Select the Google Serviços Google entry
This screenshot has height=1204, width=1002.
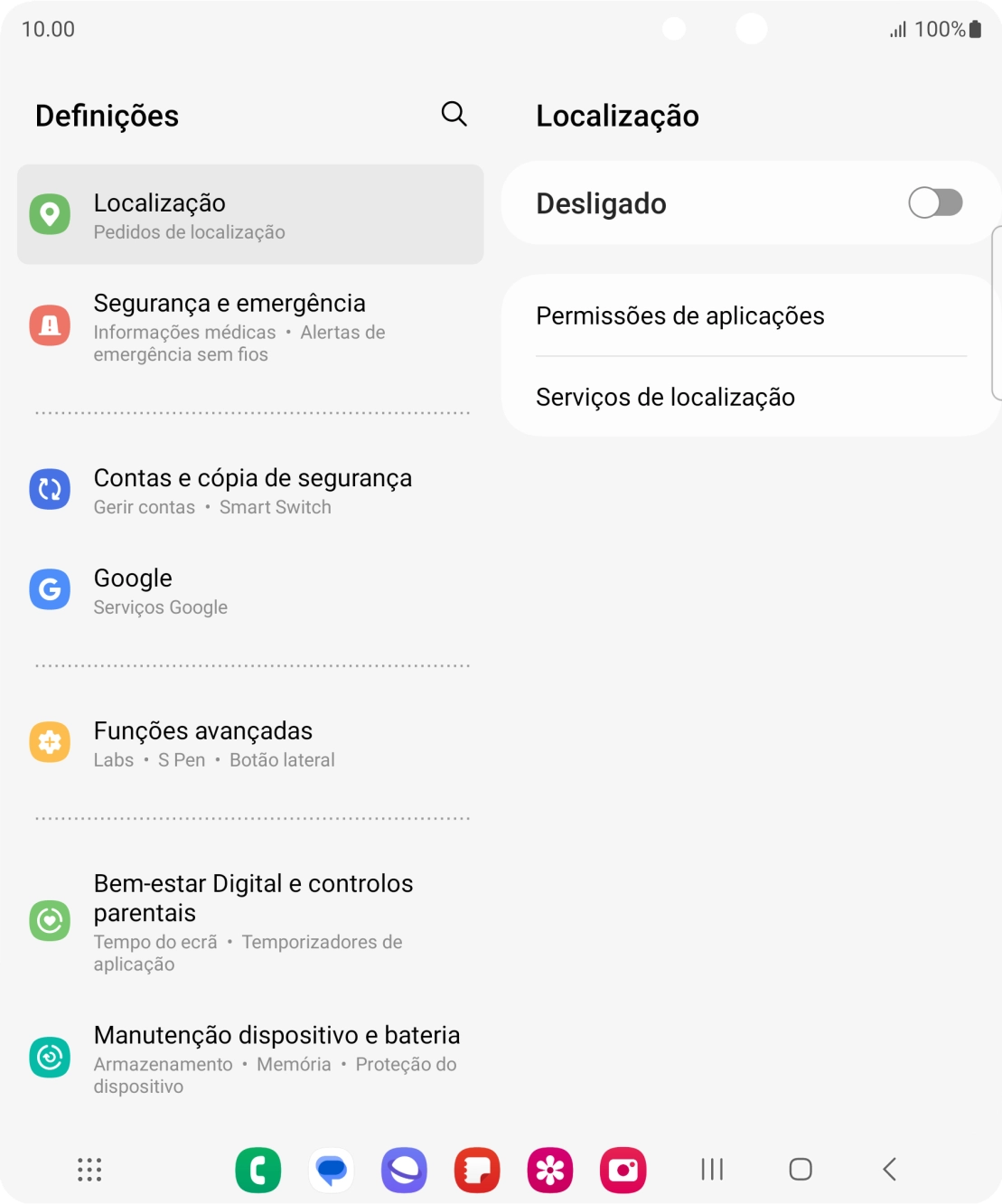point(250,588)
